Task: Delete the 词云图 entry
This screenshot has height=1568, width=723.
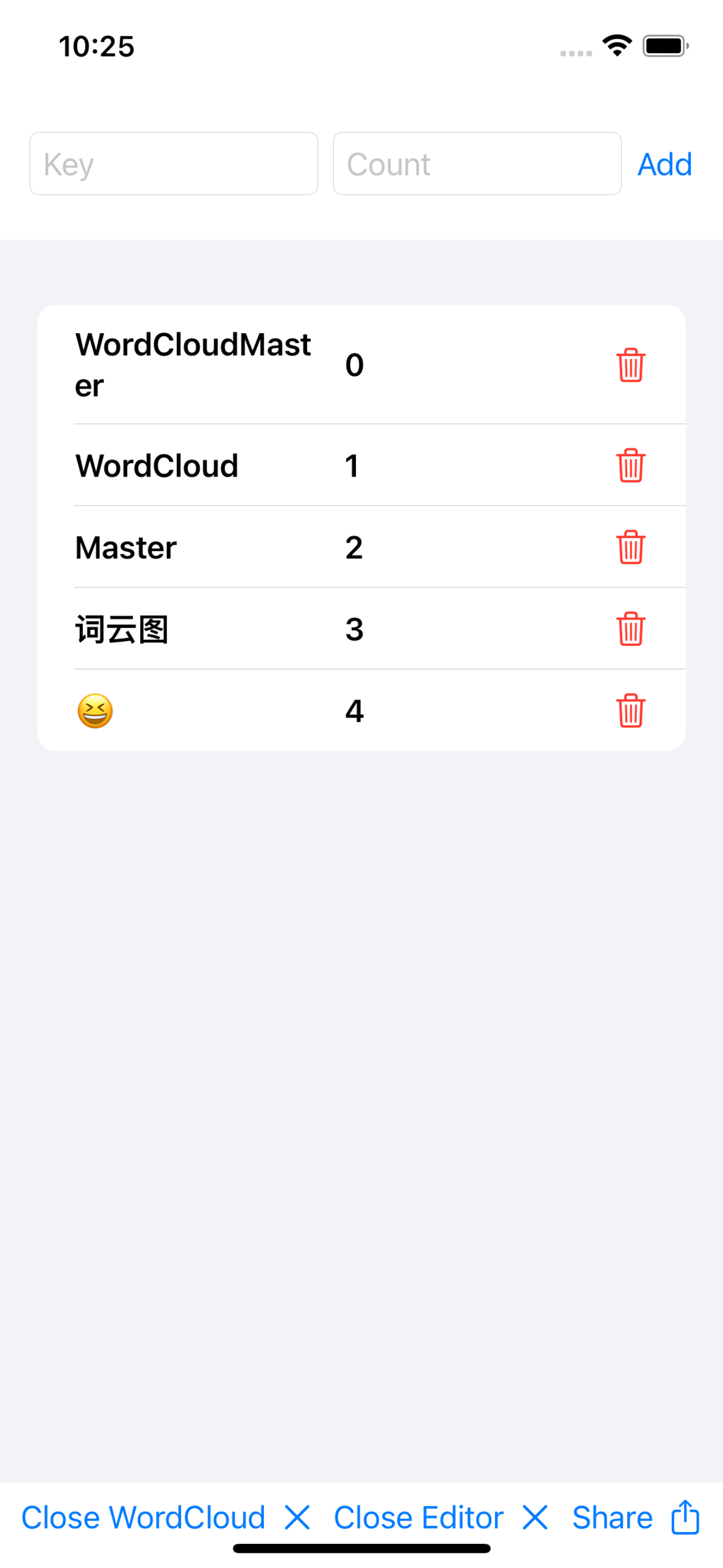Action: coord(631,629)
